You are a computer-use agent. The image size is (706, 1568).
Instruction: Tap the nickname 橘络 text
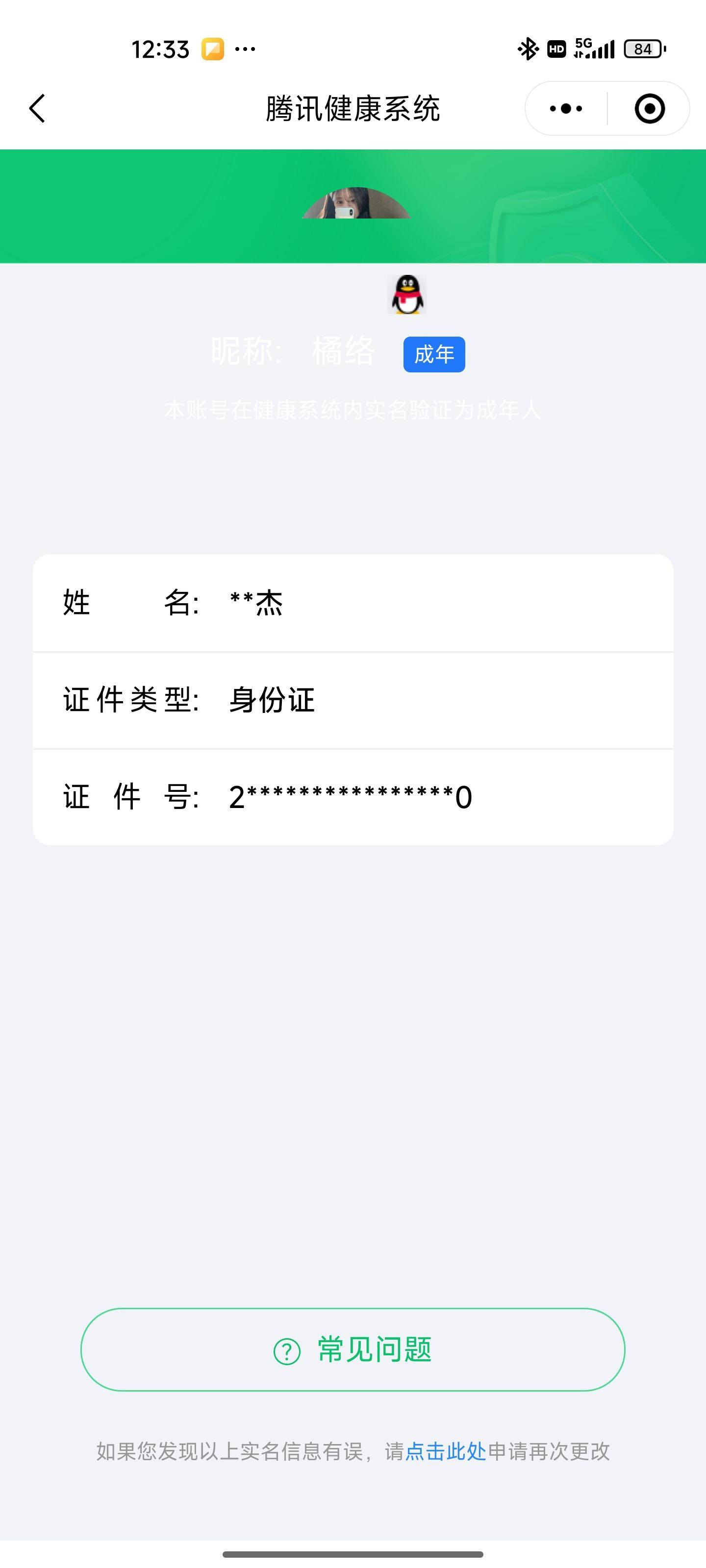click(x=344, y=352)
